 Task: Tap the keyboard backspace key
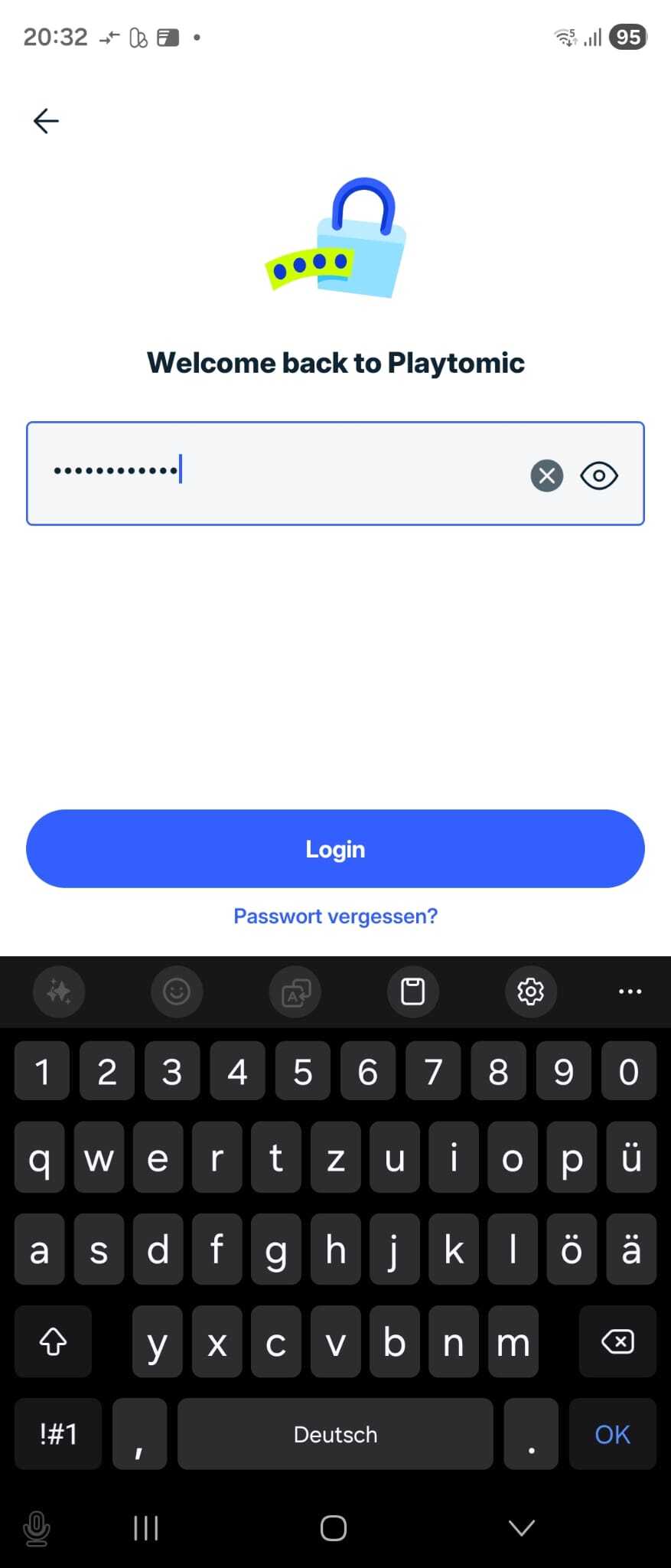tap(617, 1341)
